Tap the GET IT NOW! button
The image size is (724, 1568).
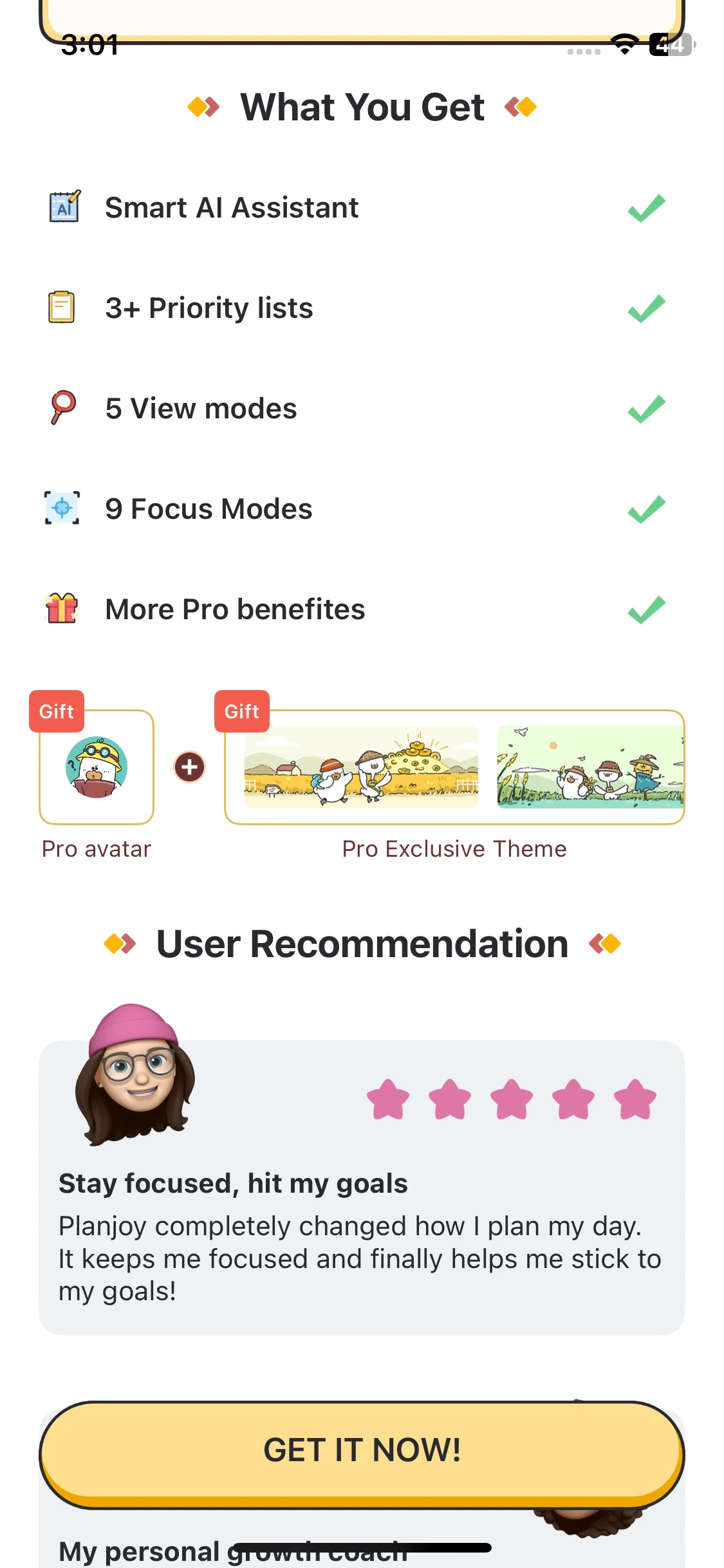(362, 1451)
